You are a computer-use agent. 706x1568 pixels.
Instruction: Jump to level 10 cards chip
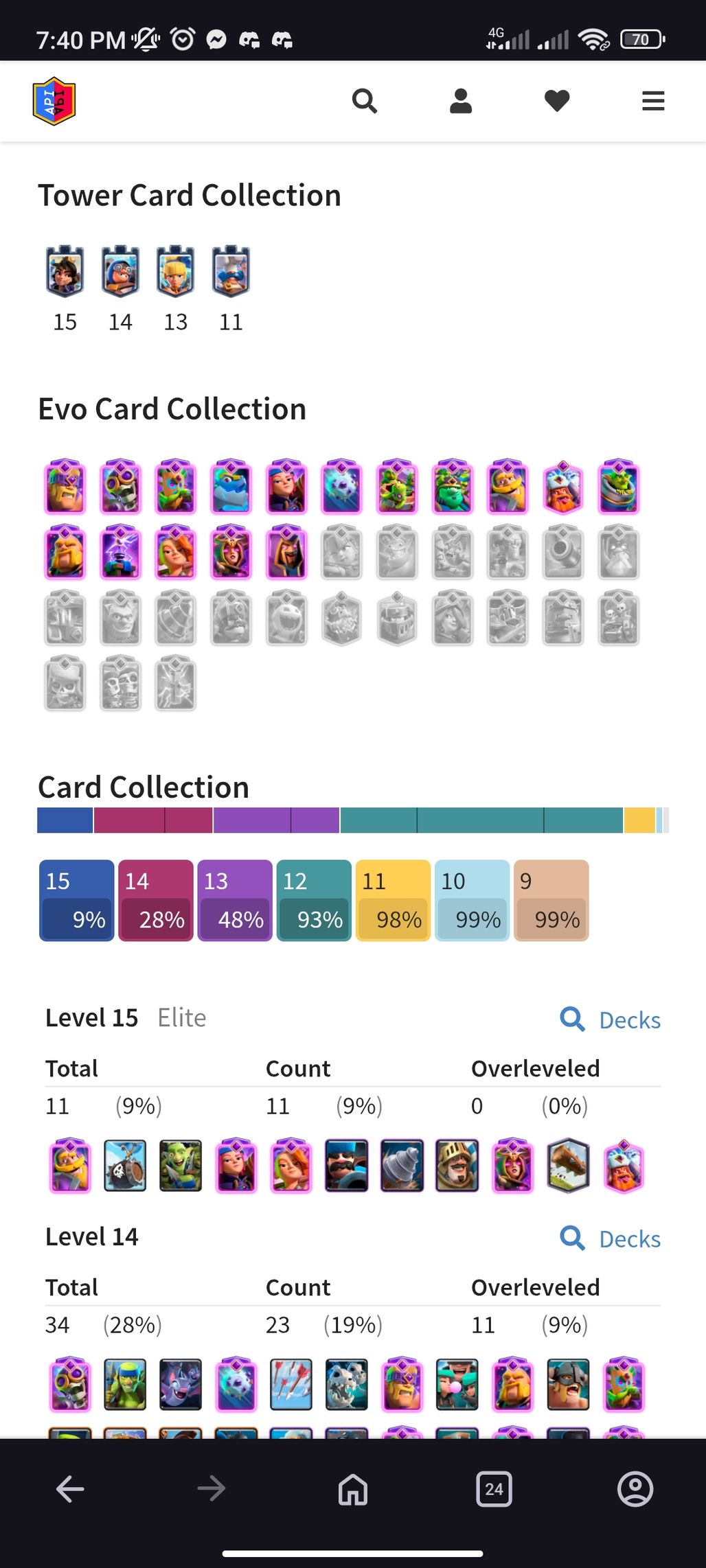472,900
